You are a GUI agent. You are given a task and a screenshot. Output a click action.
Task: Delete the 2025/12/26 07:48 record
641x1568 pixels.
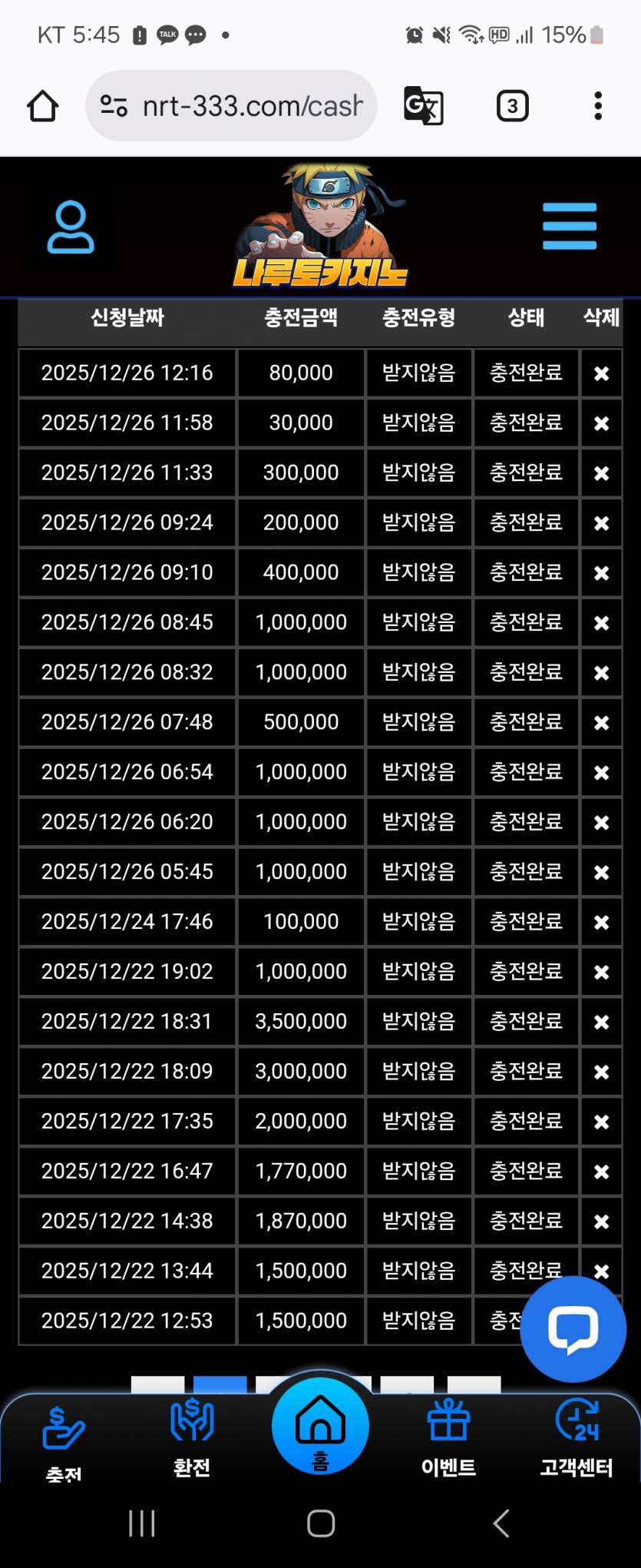point(601,723)
